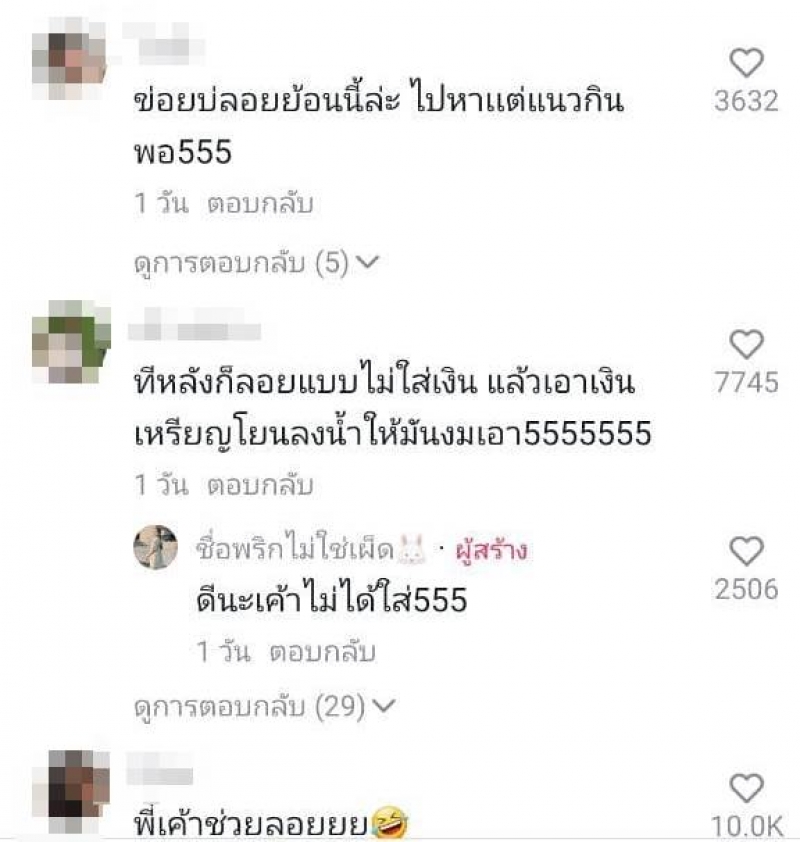This screenshot has height=842, width=800.
Task: Expand the 29 replies thread
Action: point(264,707)
